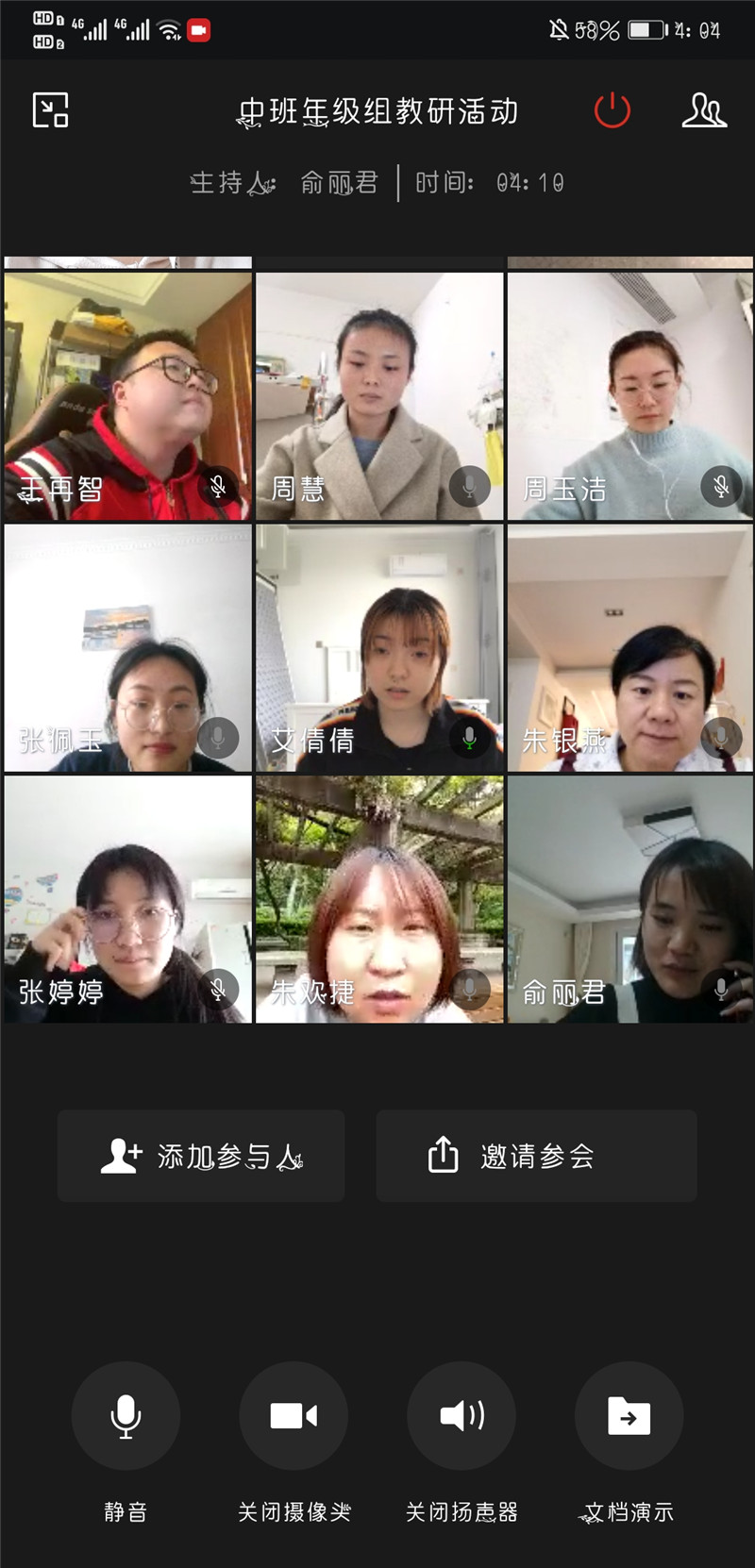This screenshot has width=755, height=1568.
Task: End the meeting with the red power icon
Action: pos(612,110)
